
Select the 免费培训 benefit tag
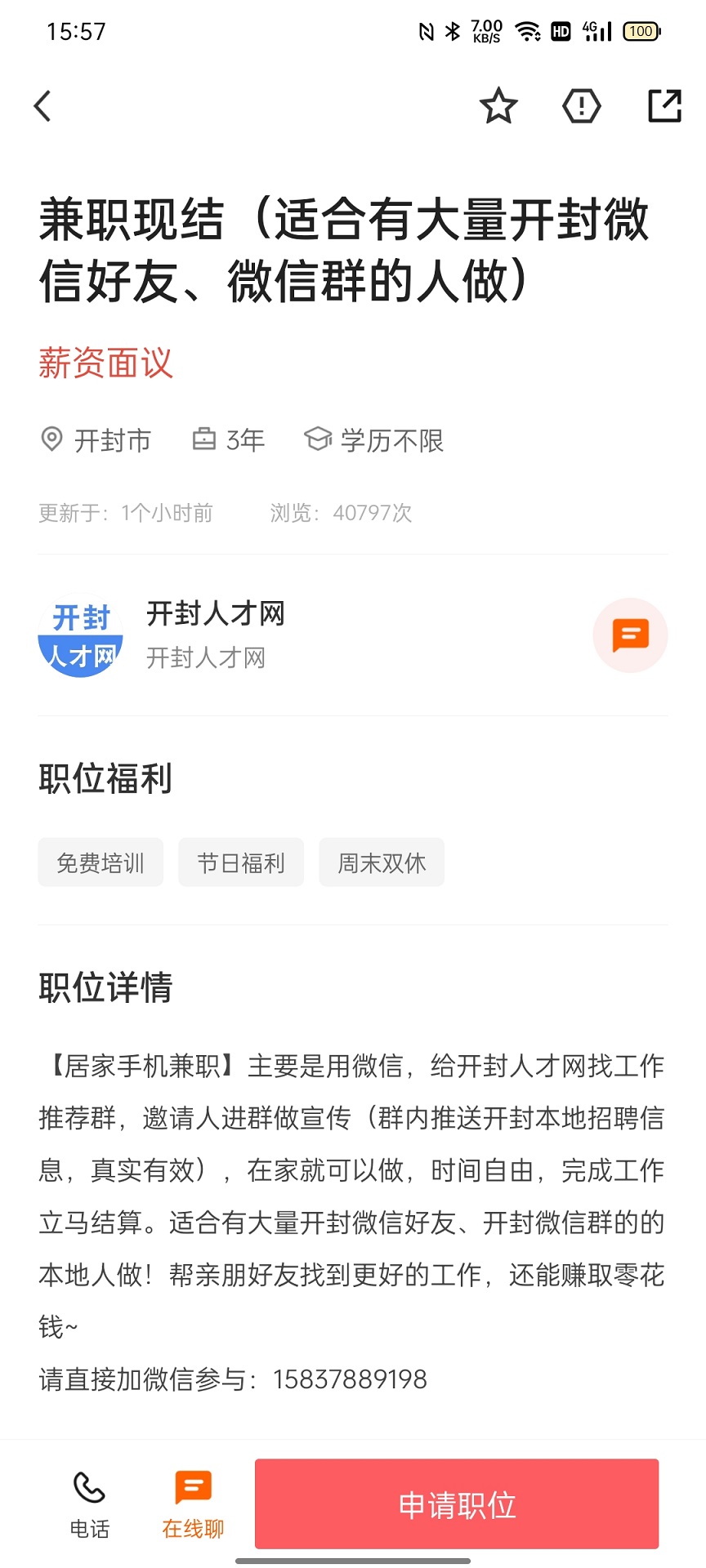pos(100,862)
